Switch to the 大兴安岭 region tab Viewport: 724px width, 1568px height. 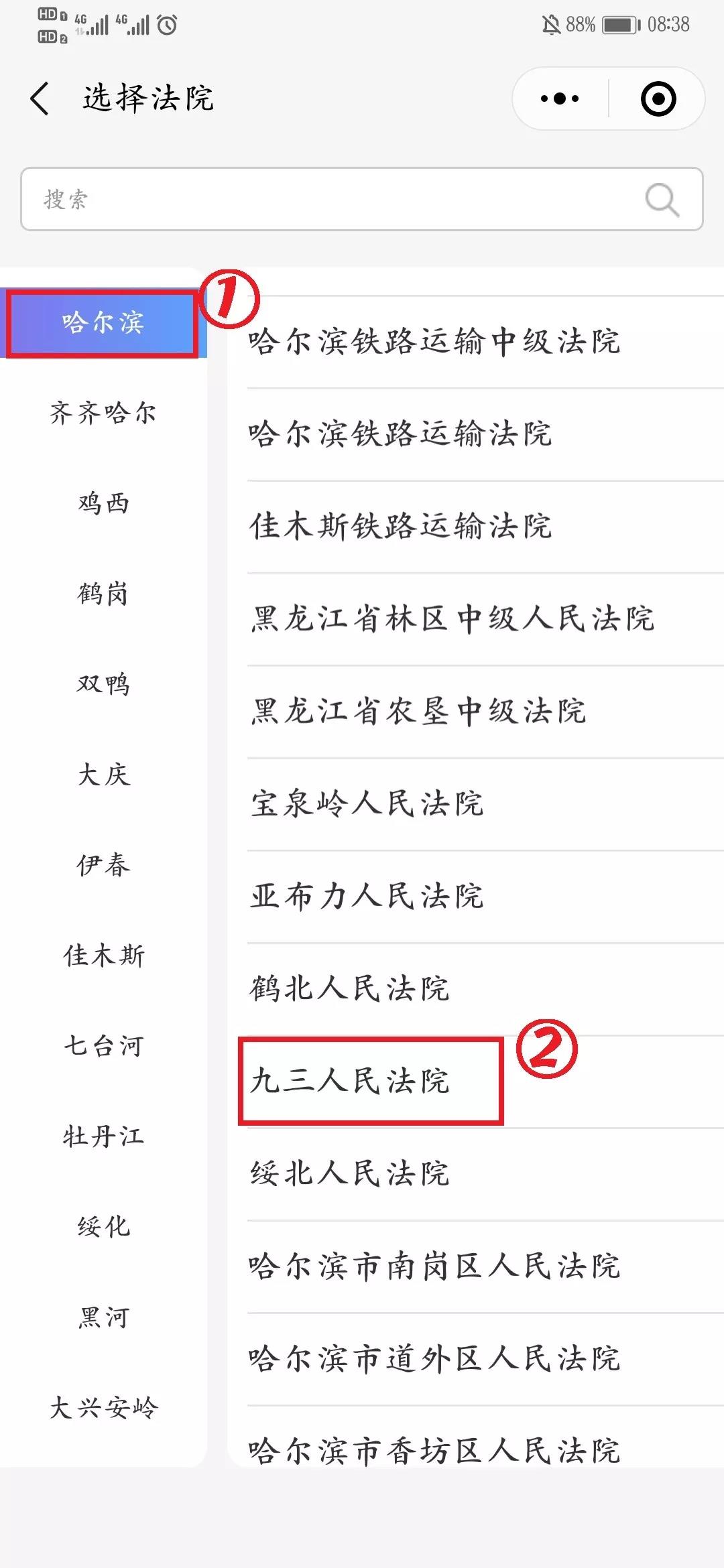tap(103, 1408)
